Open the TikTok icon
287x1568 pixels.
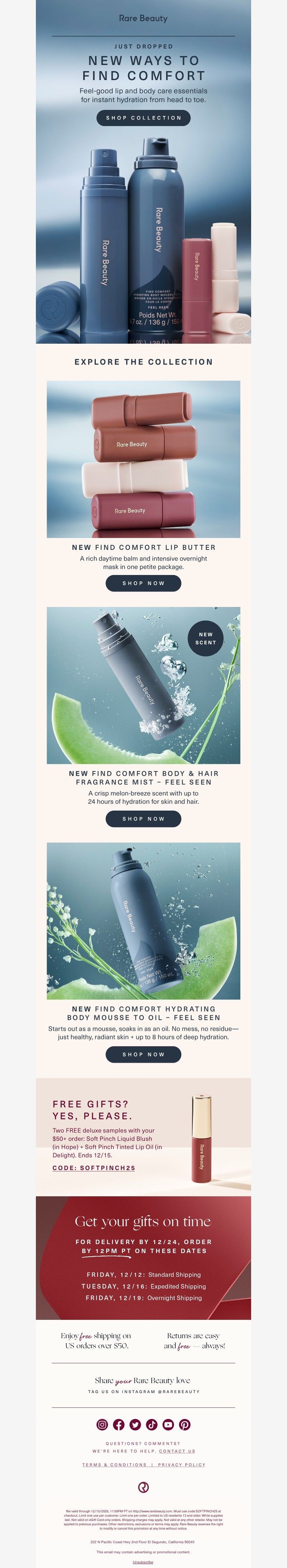click(x=151, y=1424)
